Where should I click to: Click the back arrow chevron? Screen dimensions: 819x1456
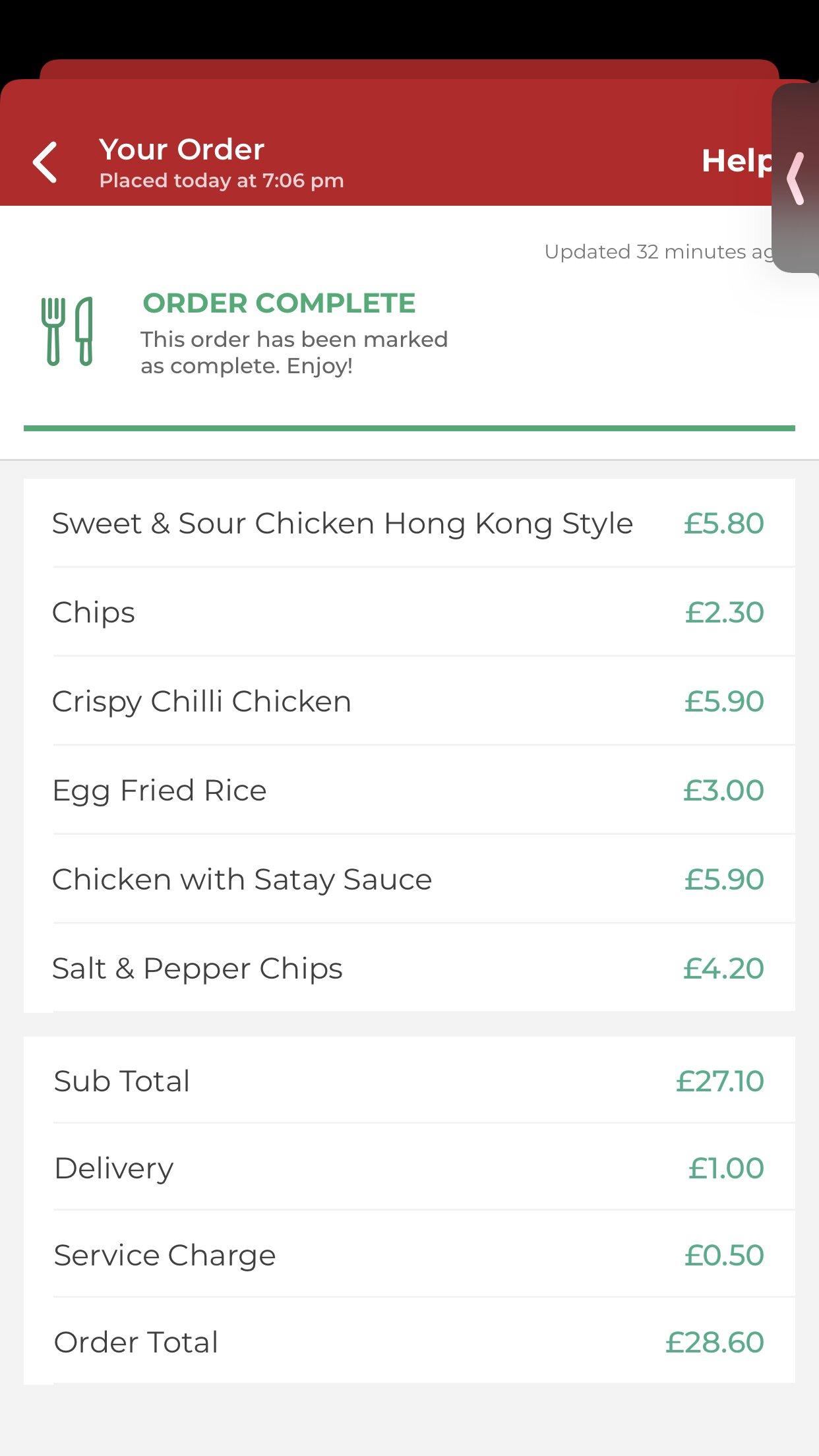[x=45, y=163]
